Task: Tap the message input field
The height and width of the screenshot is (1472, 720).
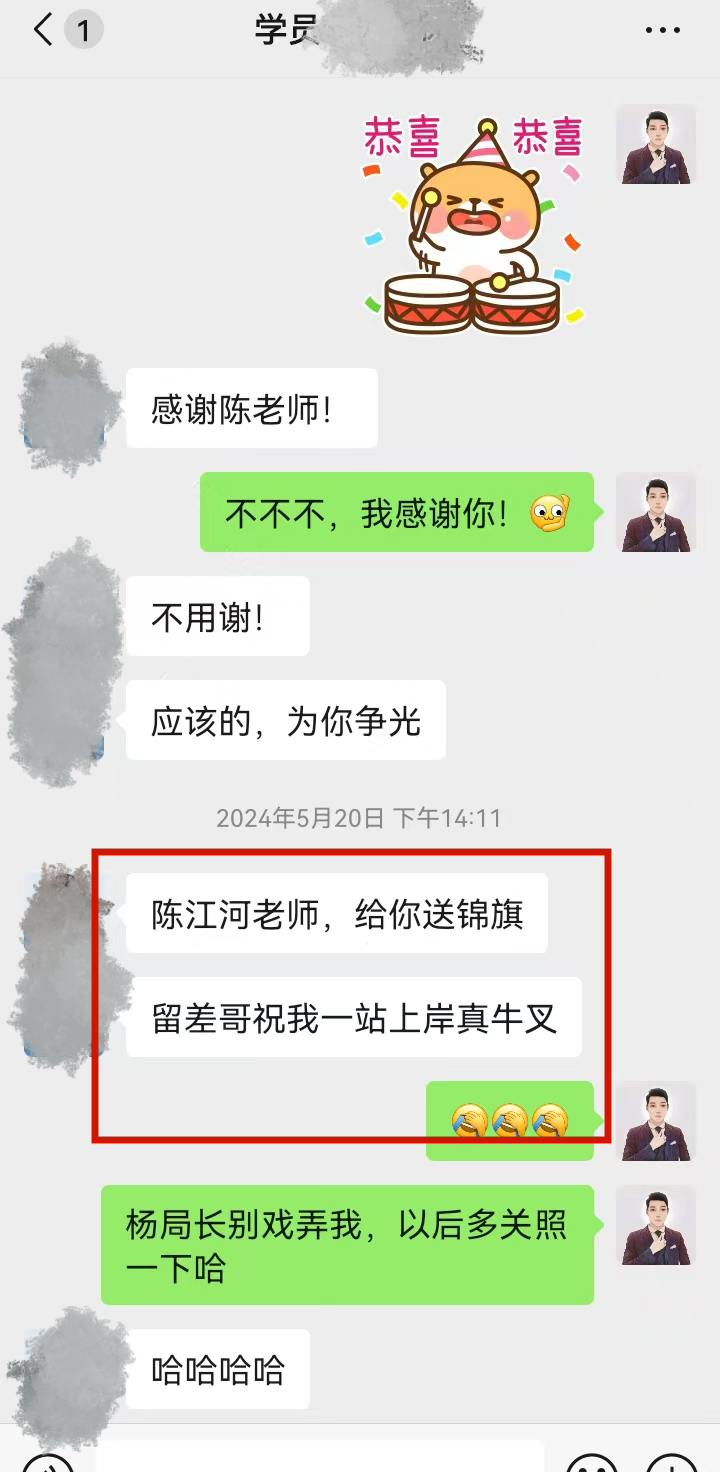Action: coord(320,1460)
